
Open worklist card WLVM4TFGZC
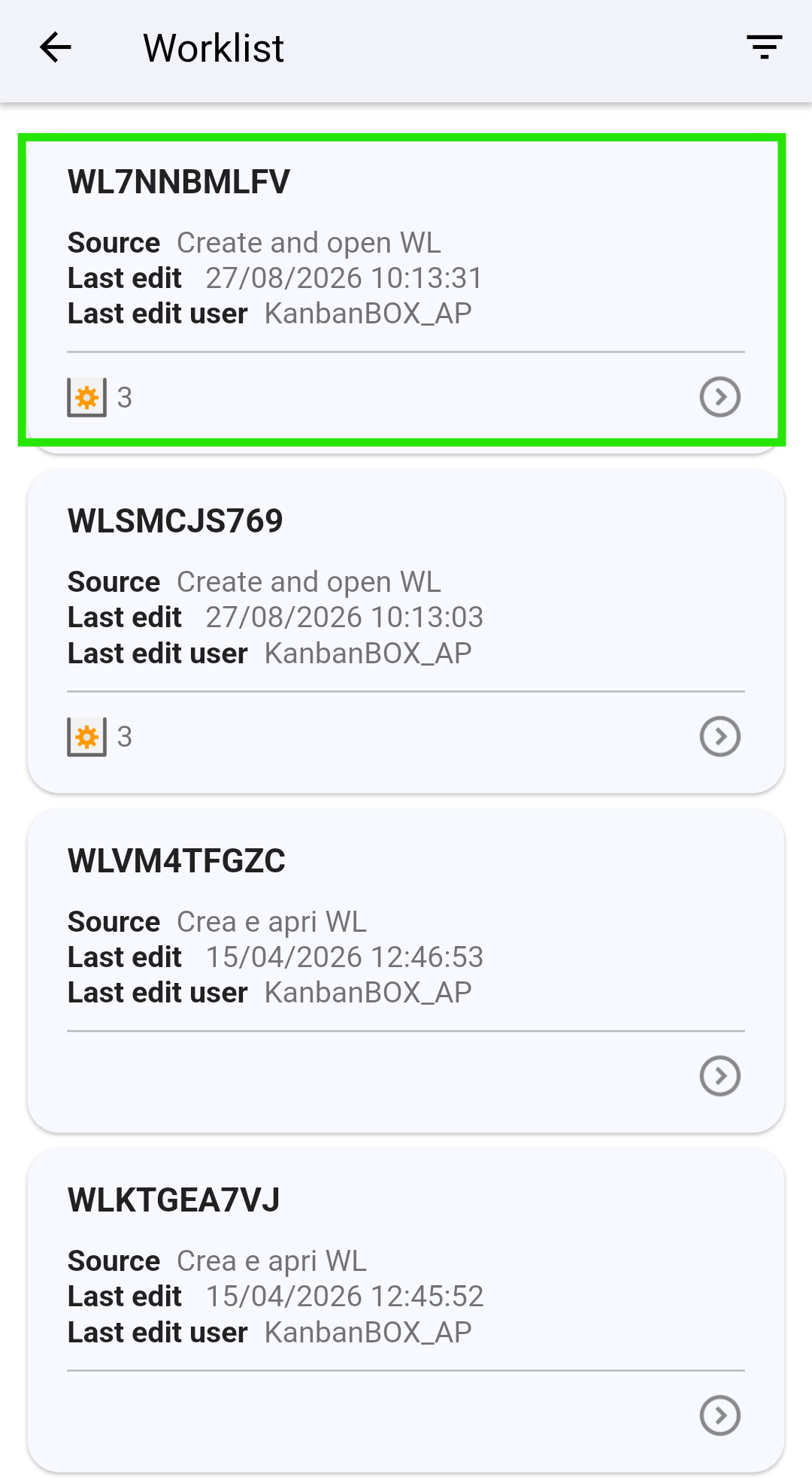pyautogui.click(x=406, y=970)
